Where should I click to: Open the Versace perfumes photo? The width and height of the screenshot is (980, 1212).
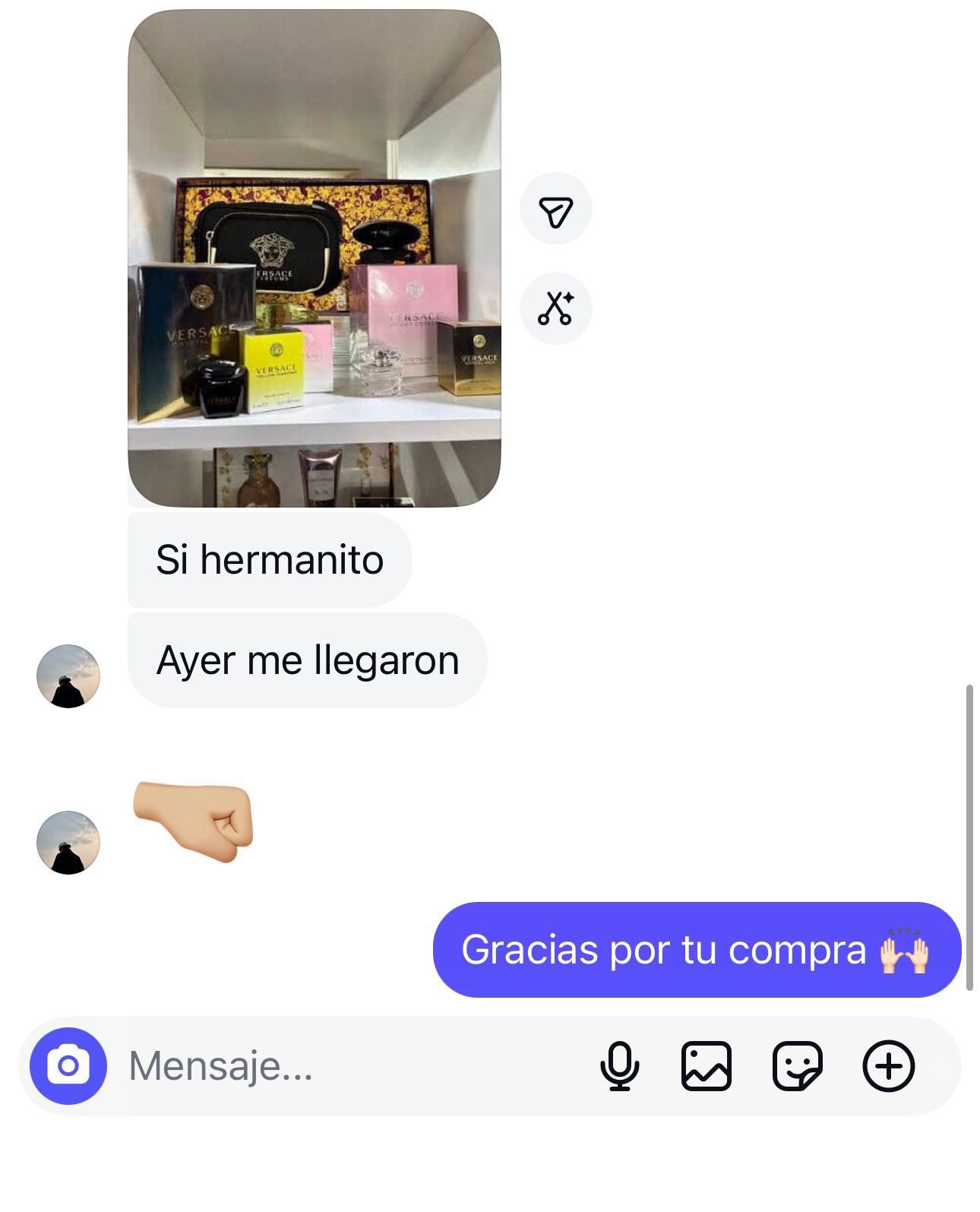pos(314,258)
